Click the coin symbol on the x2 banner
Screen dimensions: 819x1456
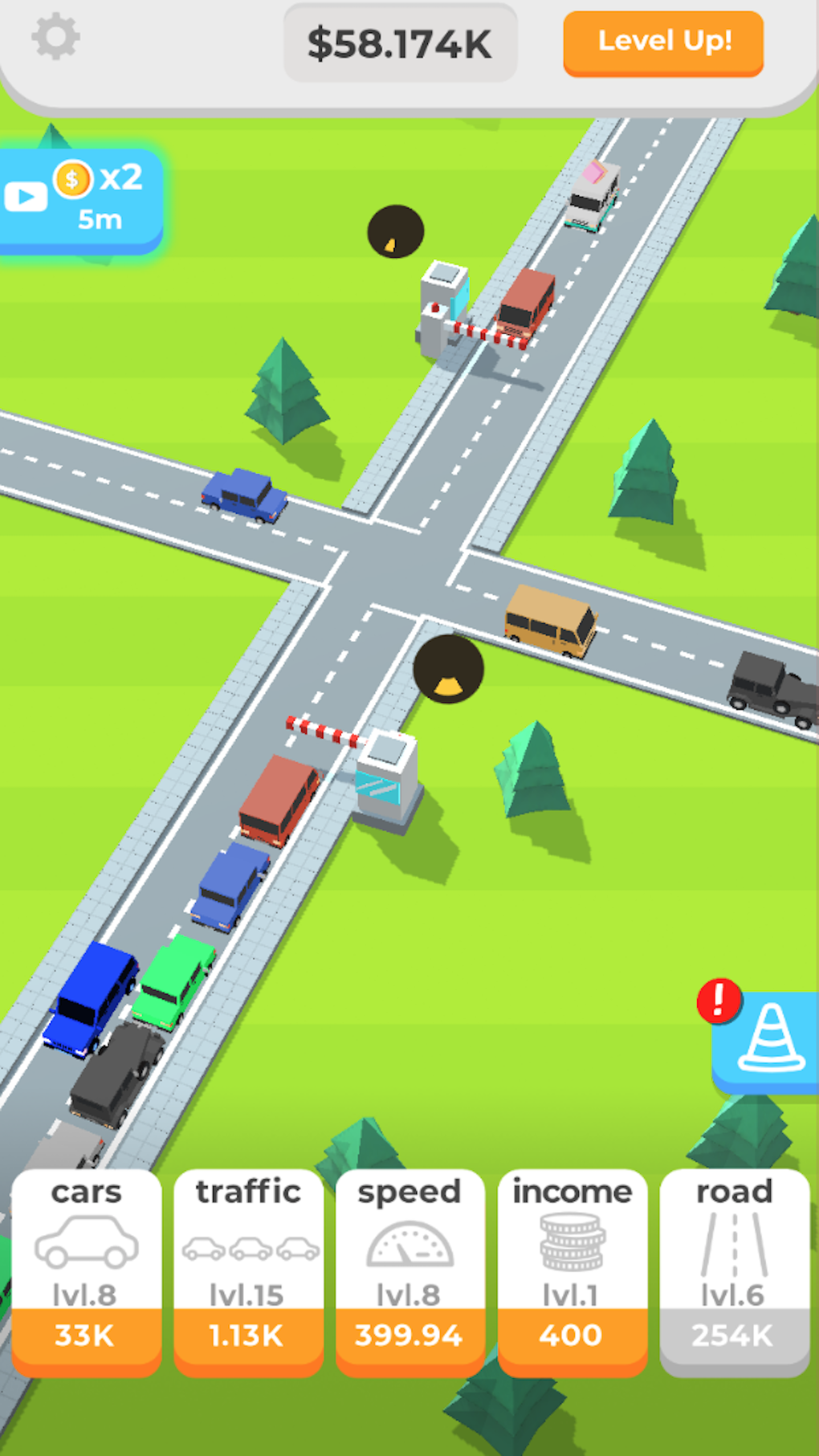click(71, 181)
